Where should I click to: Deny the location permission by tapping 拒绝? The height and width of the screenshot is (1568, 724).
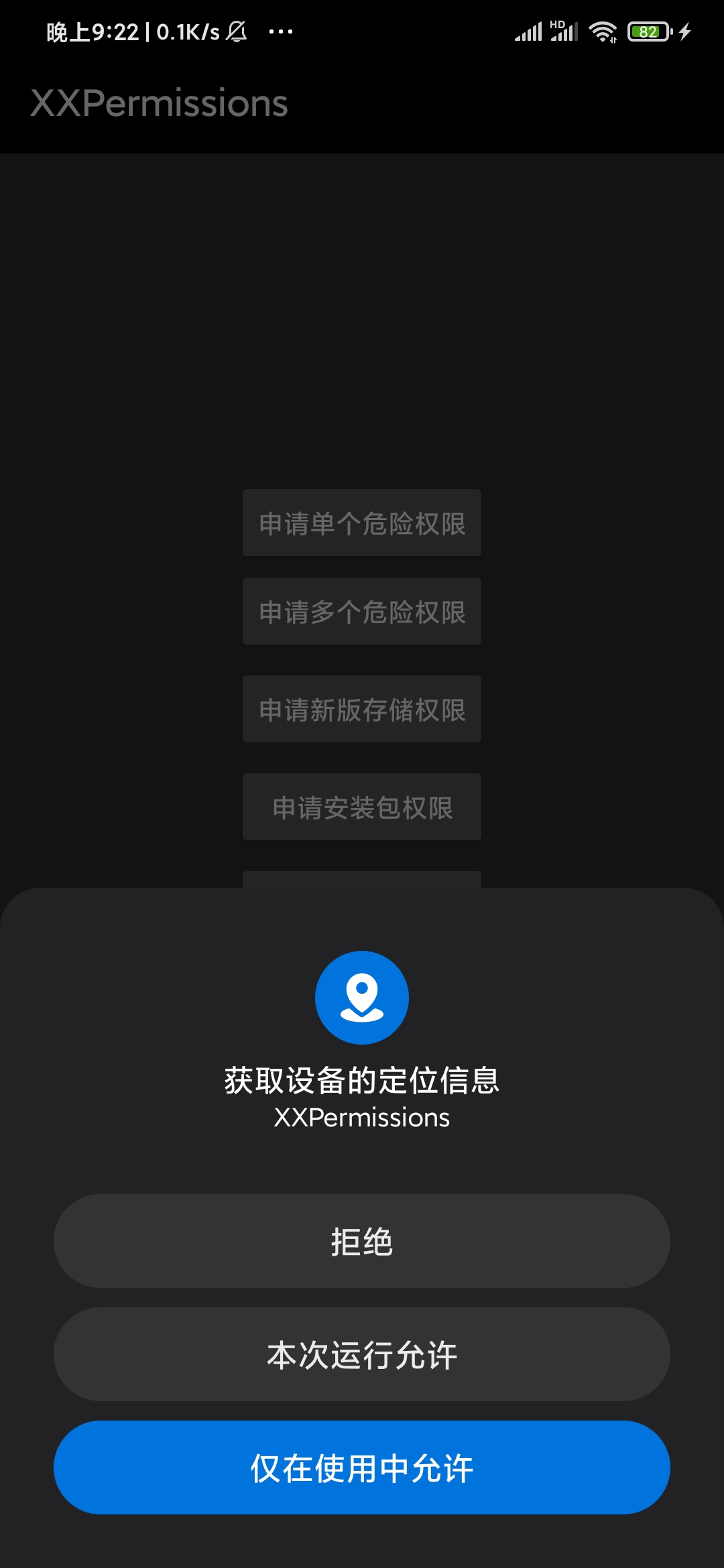point(361,1240)
